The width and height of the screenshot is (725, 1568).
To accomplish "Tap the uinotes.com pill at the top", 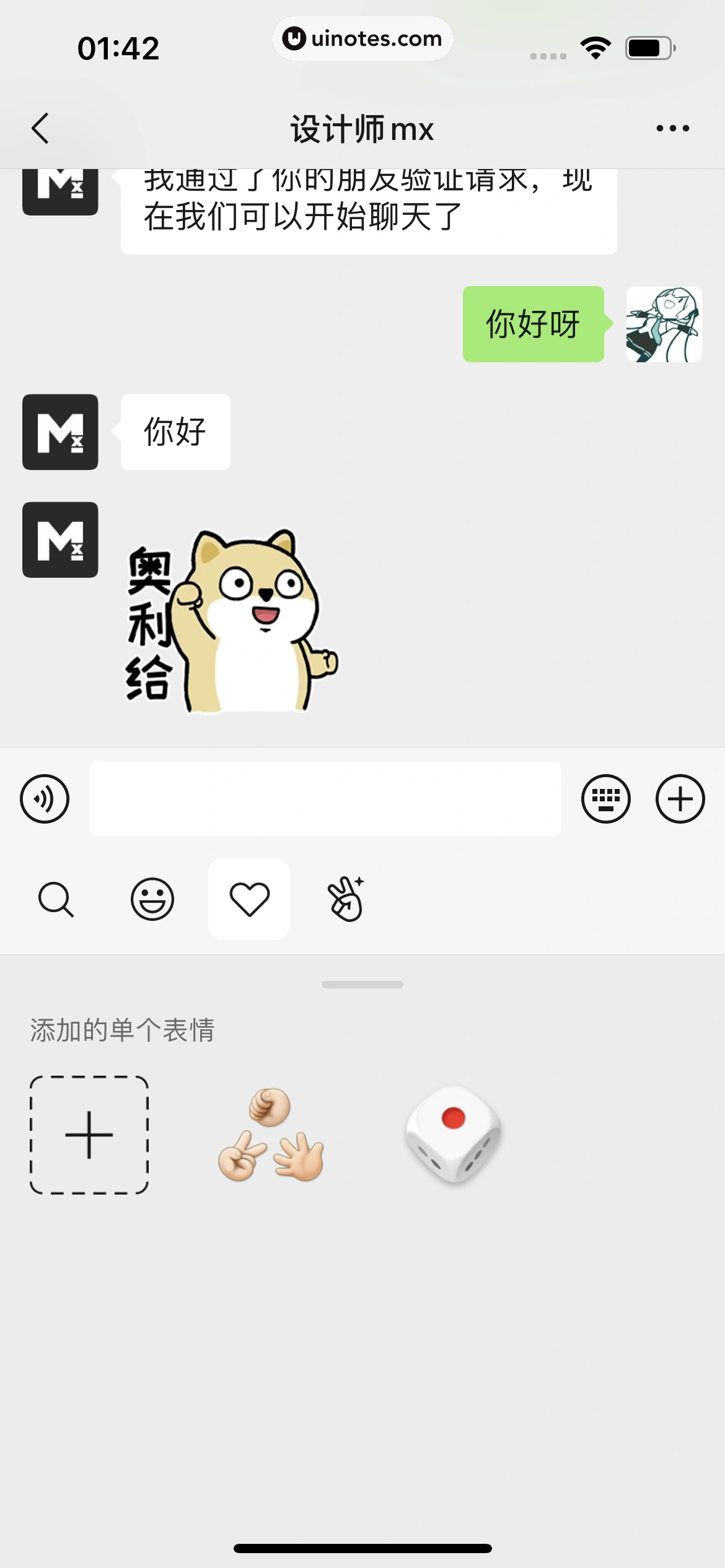I will point(362,38).
